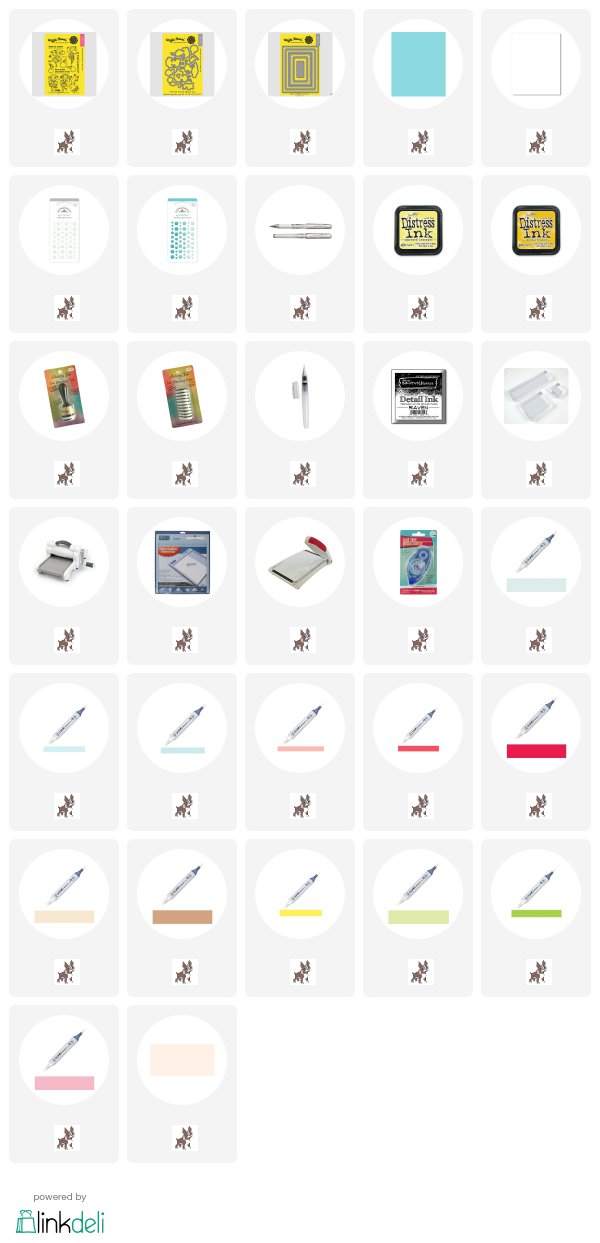Open the paper trimmer with red handle
This screenshot has width=600, height=1243.
(x=300, y=562)
